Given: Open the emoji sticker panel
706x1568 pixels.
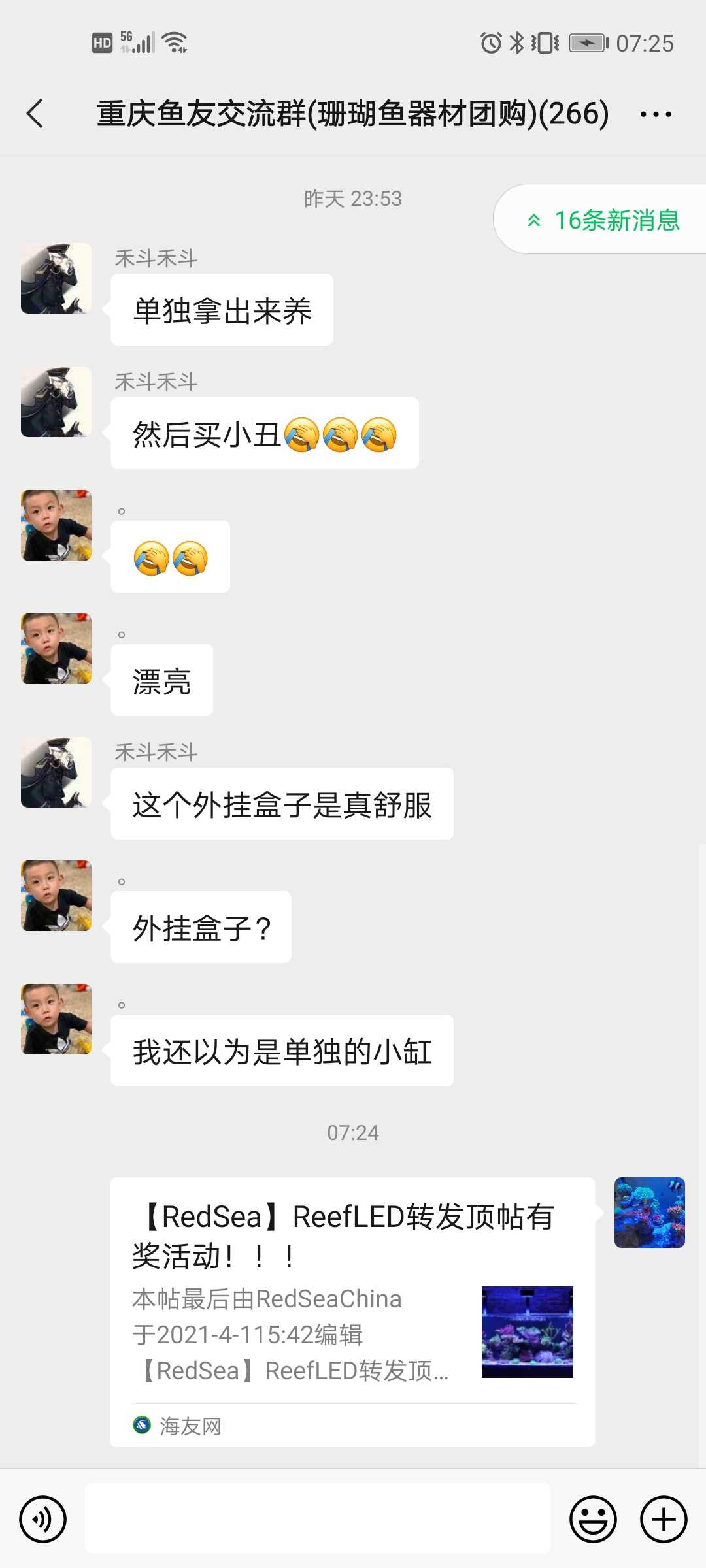Looking at the screenshot, I should pos(593,1519).
